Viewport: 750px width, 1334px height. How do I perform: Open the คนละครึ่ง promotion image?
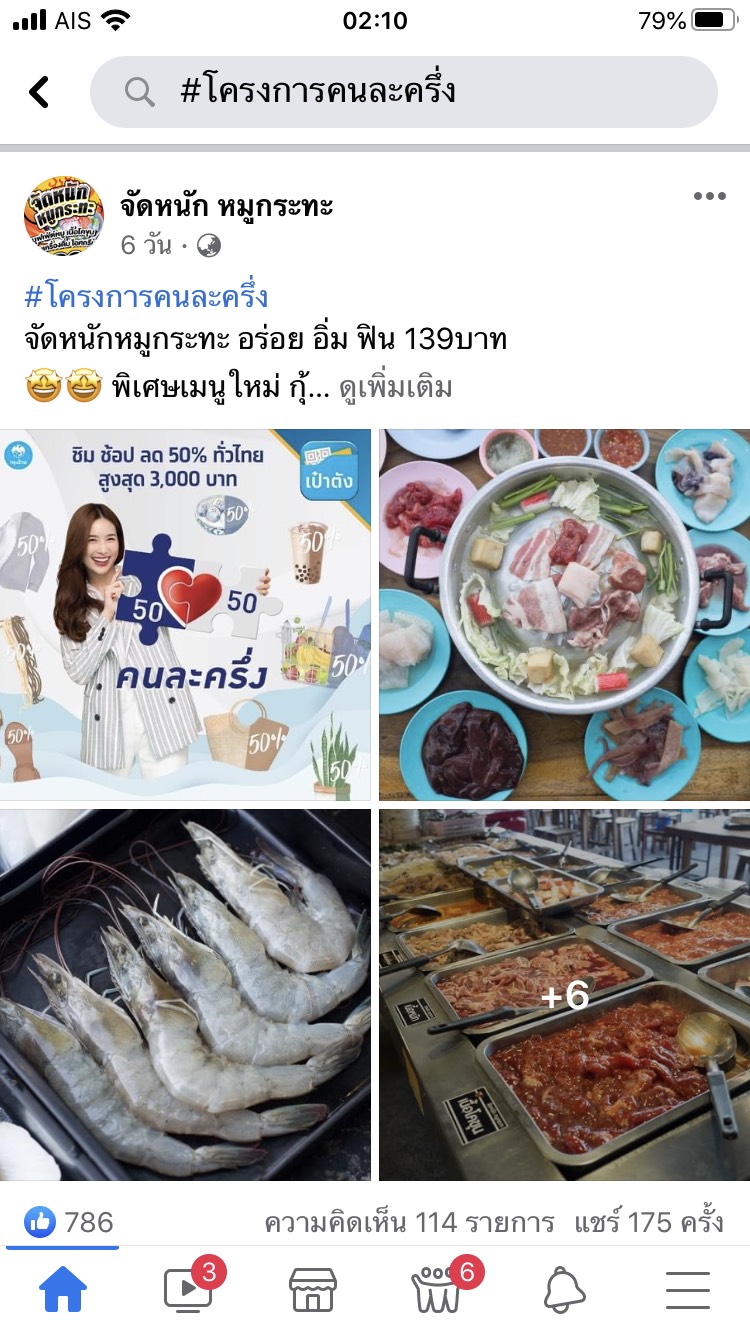click(x=185, y=615)
